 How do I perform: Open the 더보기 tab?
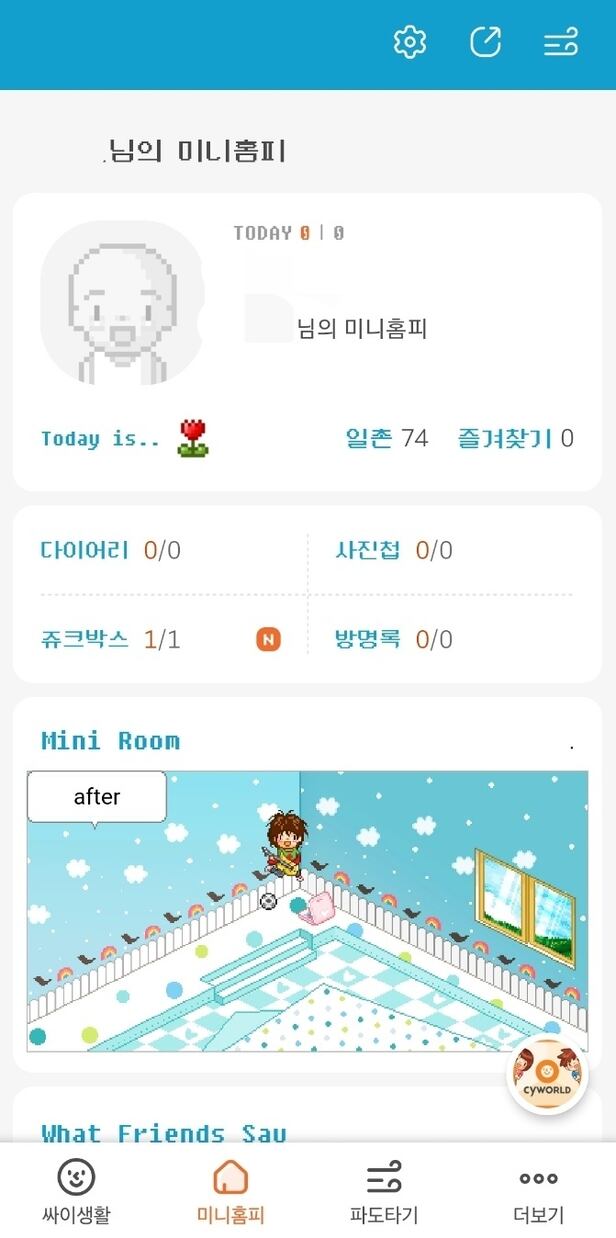point(538,1192)
